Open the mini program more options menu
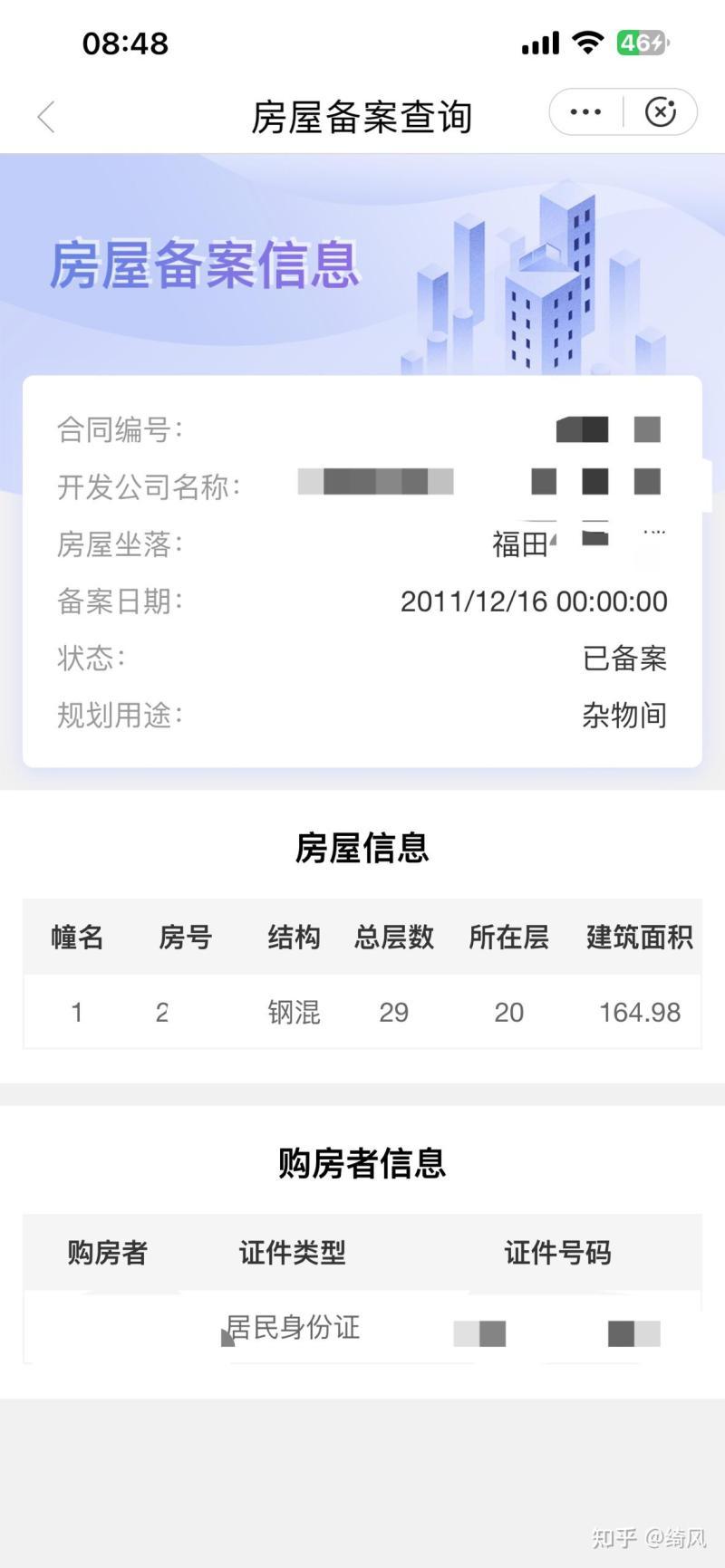Image resolution: width=725 pixels, height=1568 pixels. click(585, 112)
